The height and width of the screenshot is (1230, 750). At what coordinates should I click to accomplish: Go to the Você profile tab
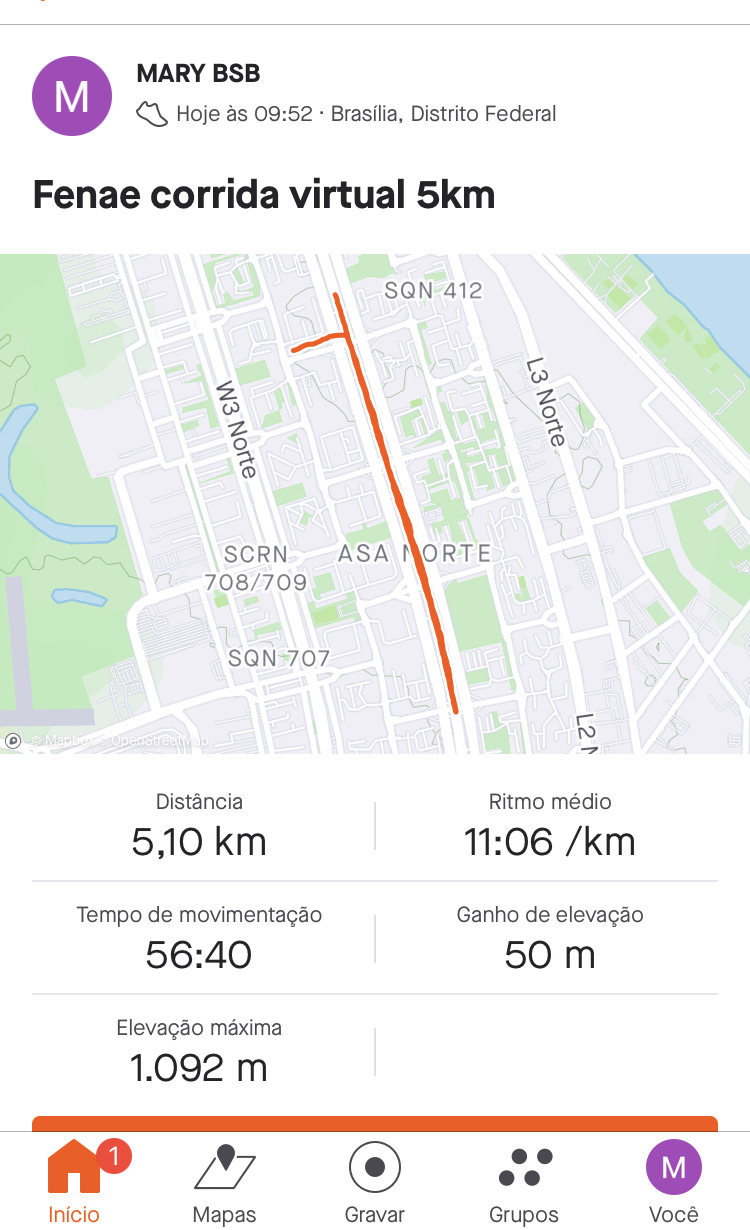point(674,1182)
